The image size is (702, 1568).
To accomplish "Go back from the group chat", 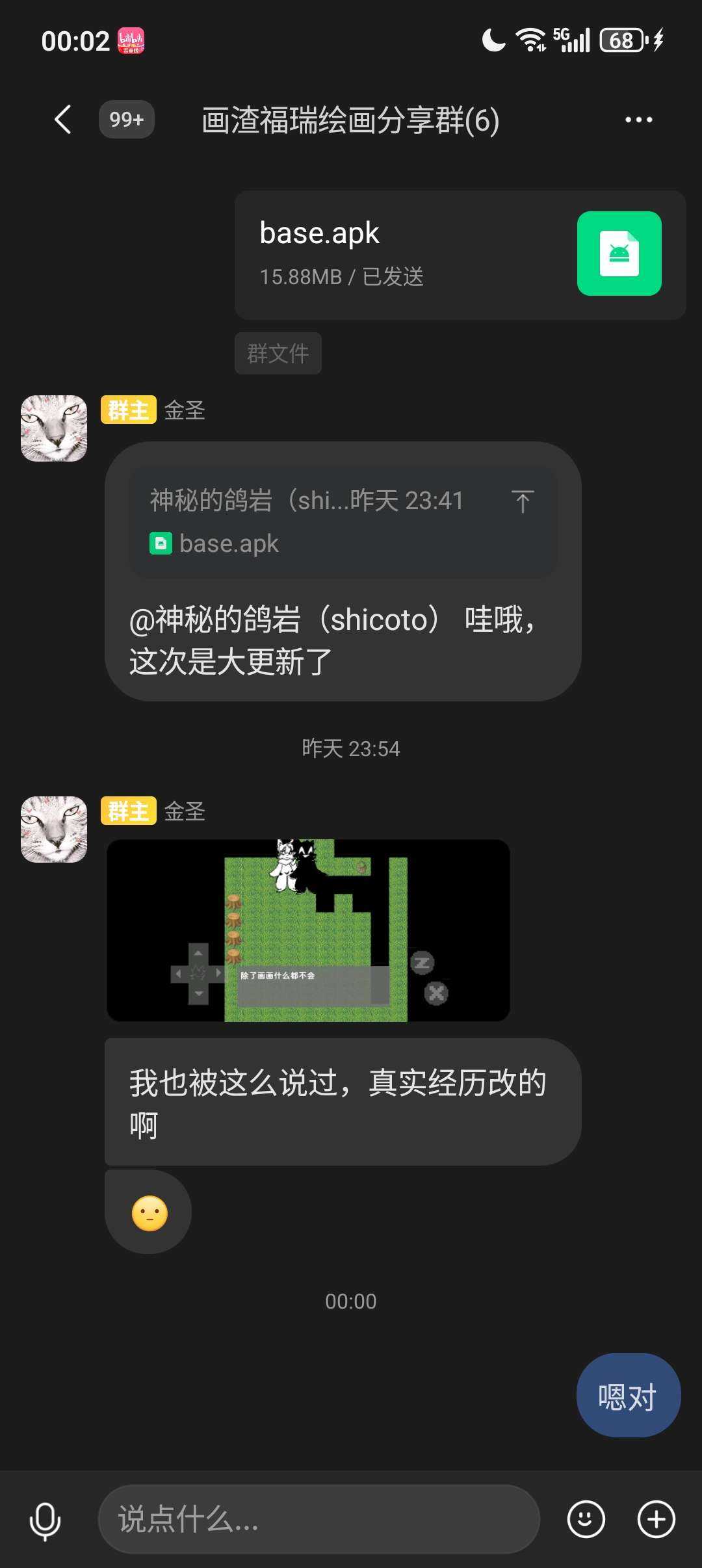I will pyautogui.click(x=63, y=120).
